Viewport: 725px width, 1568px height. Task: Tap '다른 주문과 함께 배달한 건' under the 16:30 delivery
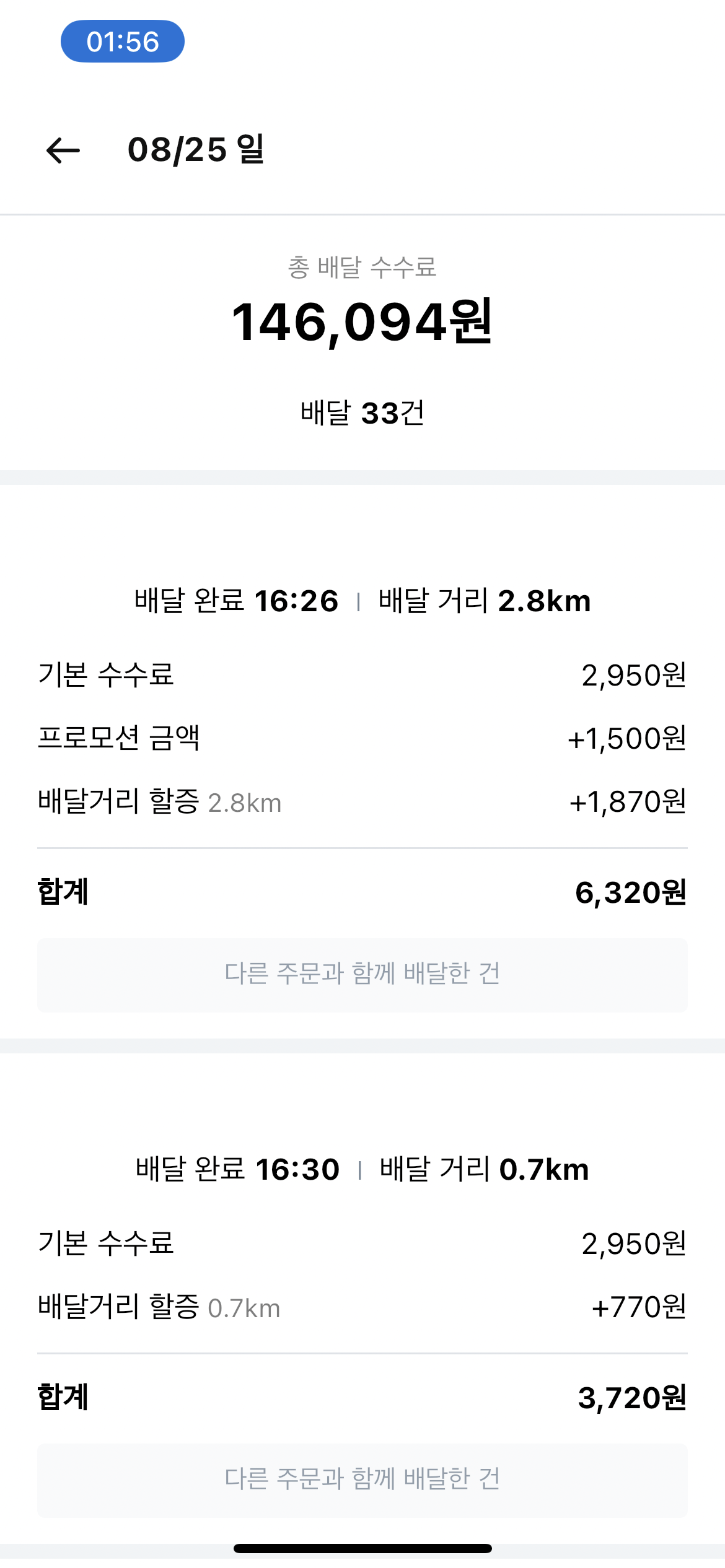pyautogui.click(x=362, y=1480)
